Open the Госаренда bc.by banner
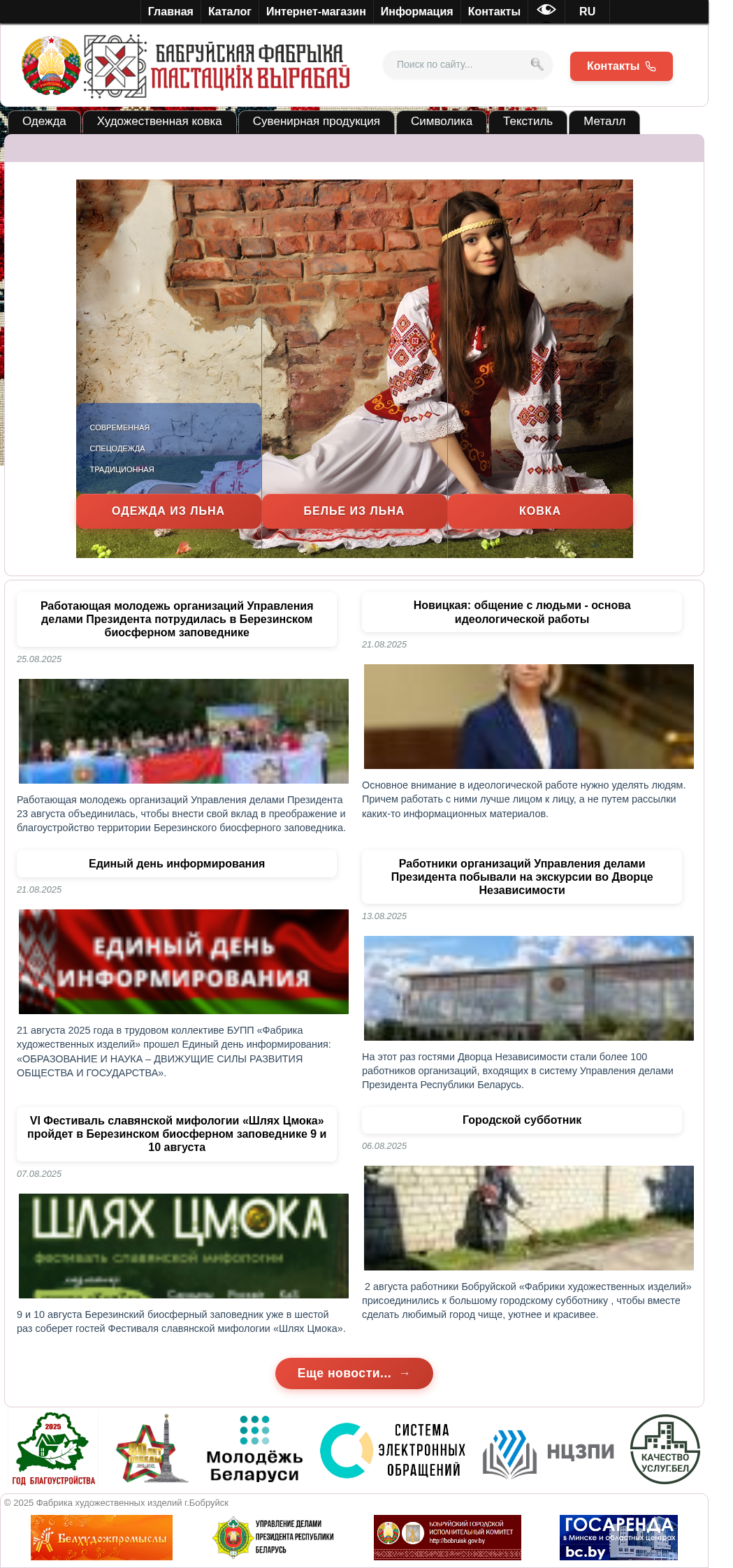733x1568 pixels. (618, 1537)
